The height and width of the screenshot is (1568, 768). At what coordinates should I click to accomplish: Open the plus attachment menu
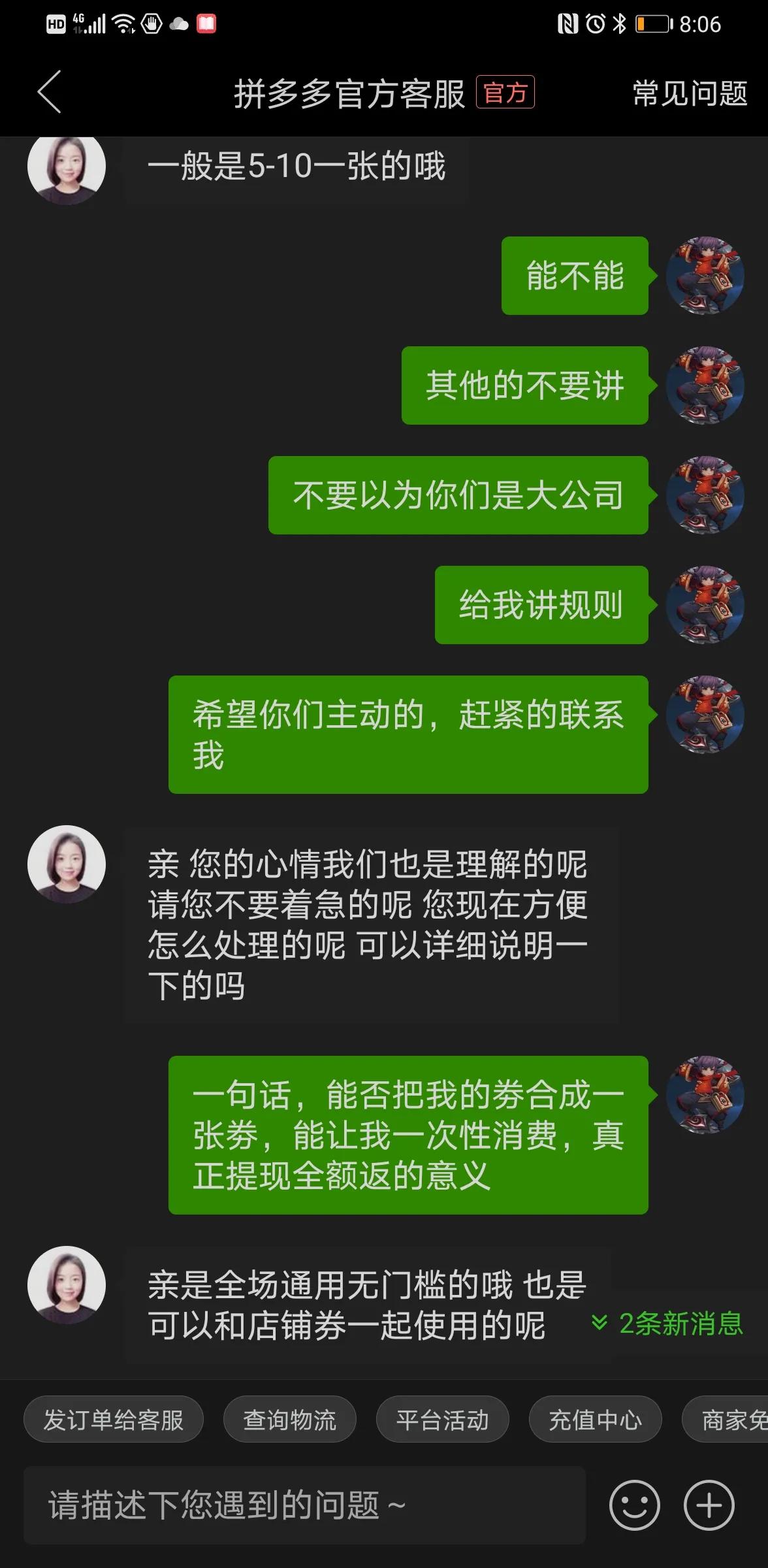709,1505
